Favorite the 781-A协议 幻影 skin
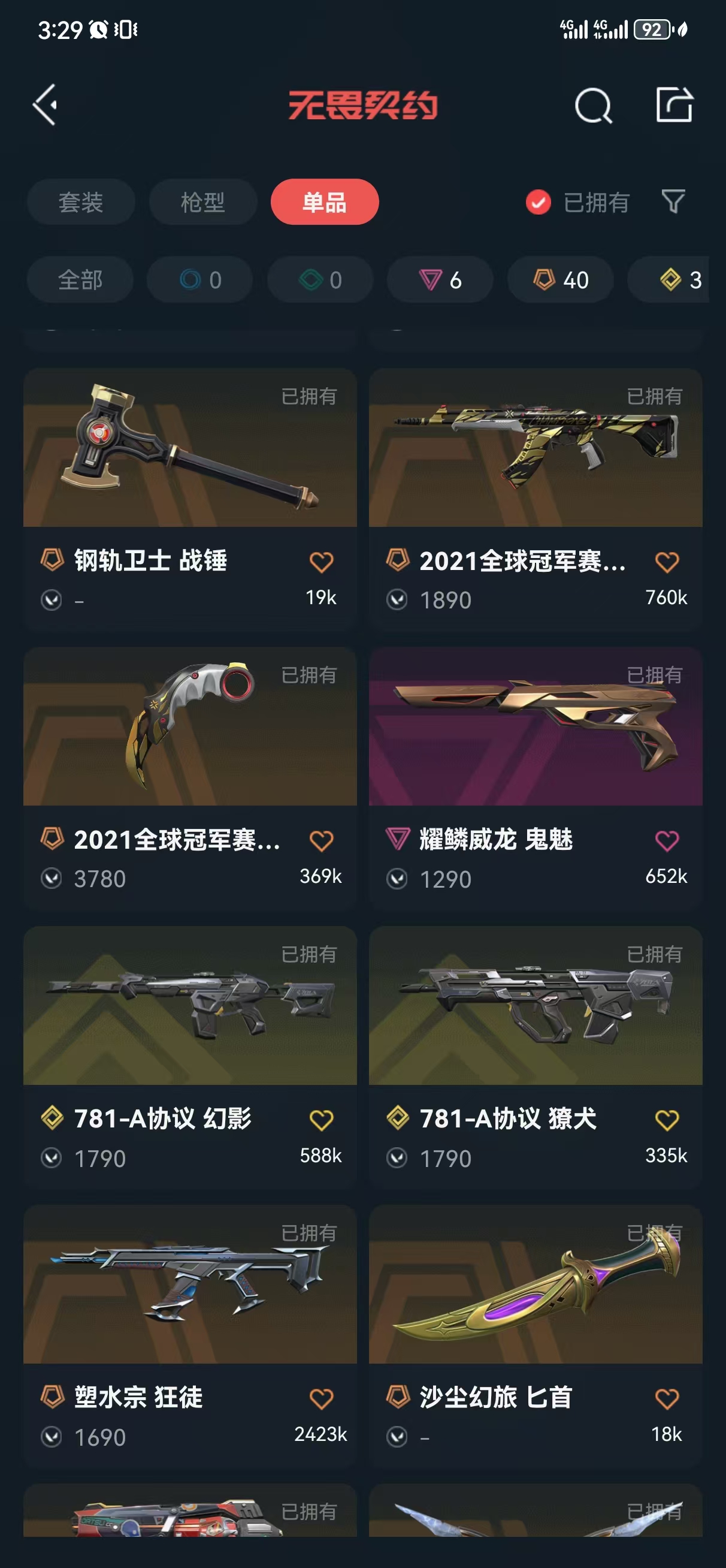Image resolution: width=726 pixels, height=1568 pixels. (321, 1120)
